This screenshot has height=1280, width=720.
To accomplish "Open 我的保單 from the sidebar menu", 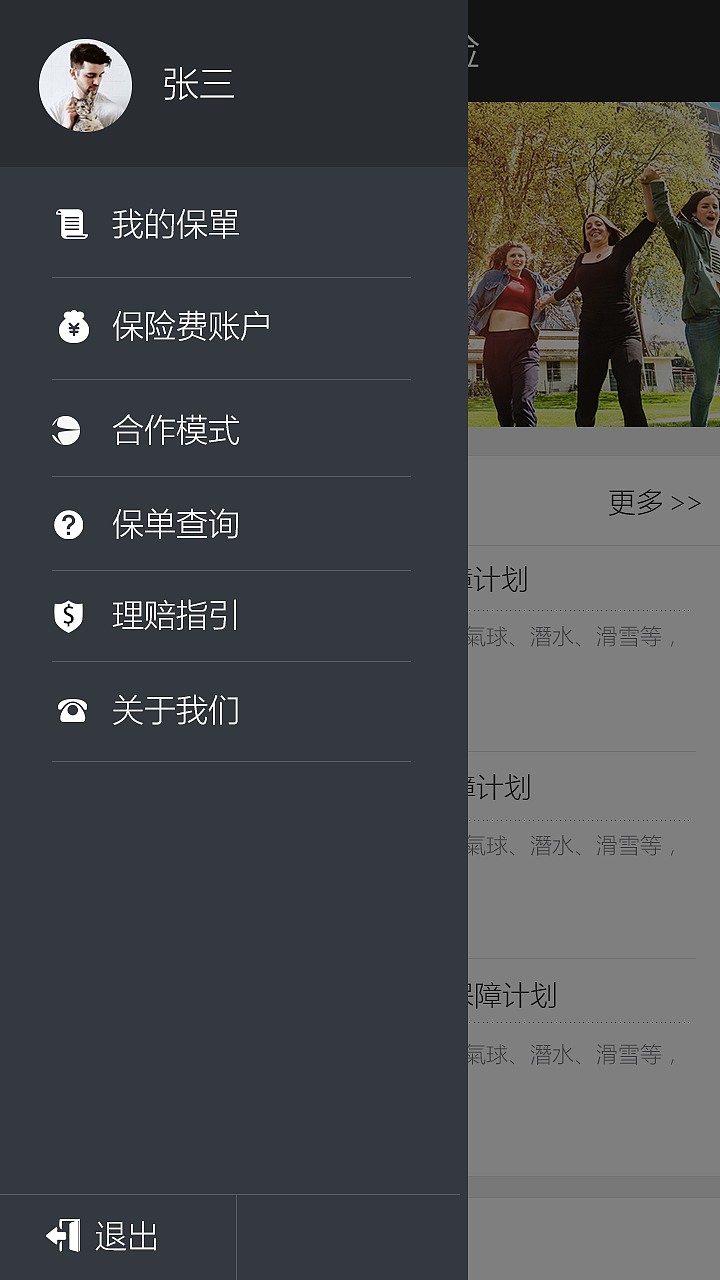I will pos(176,224).
